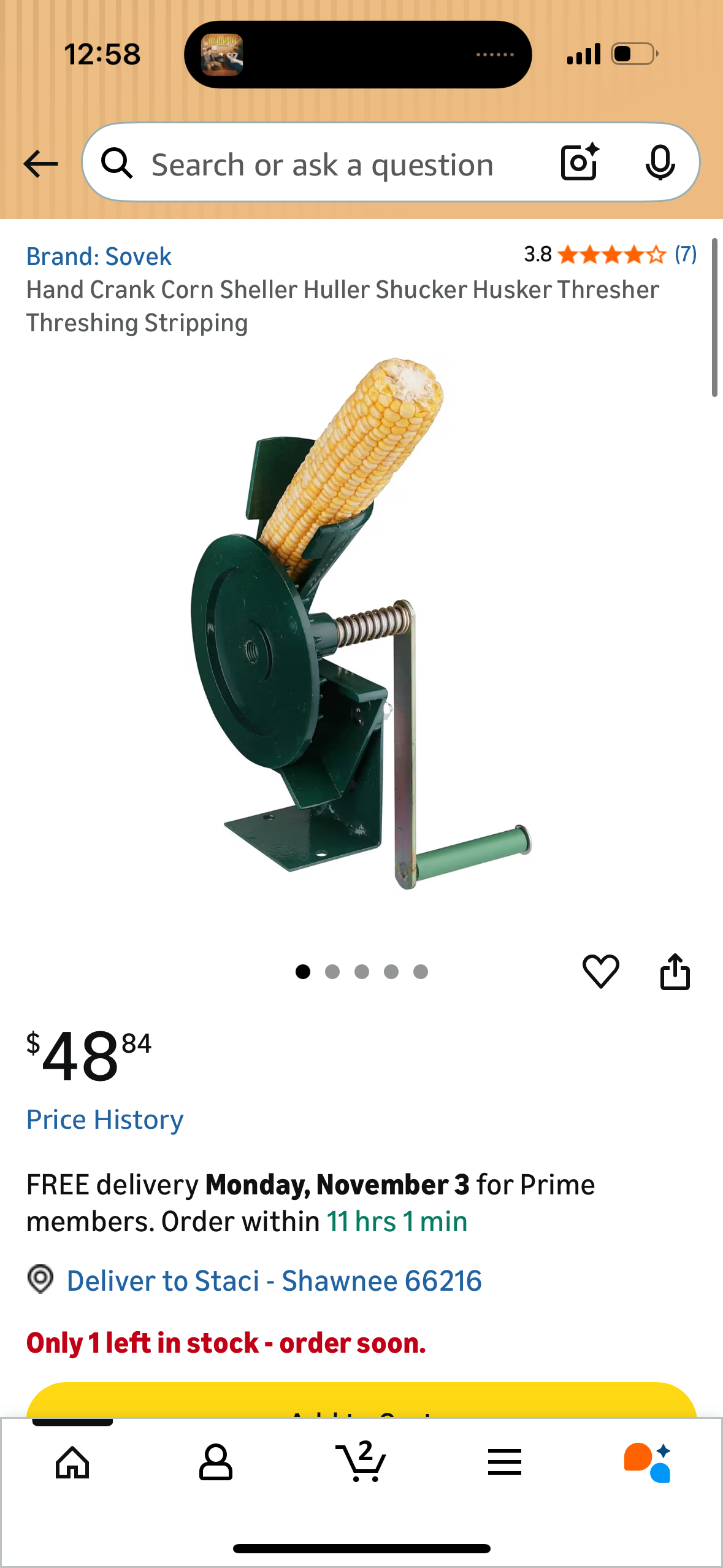Open the hamburger menu tab
The image size is (723, 1568).
pos(505,1462)
